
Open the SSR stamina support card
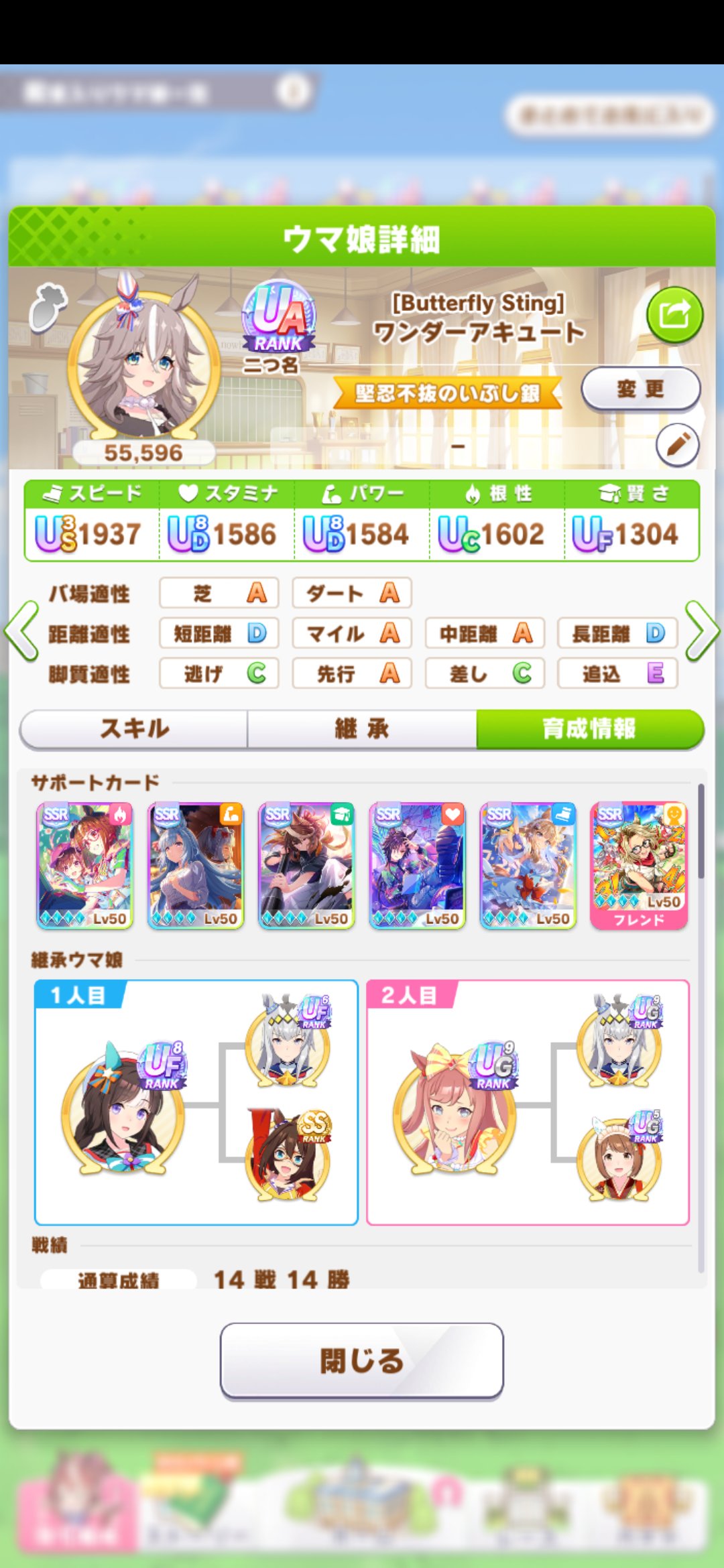(417, 866)
